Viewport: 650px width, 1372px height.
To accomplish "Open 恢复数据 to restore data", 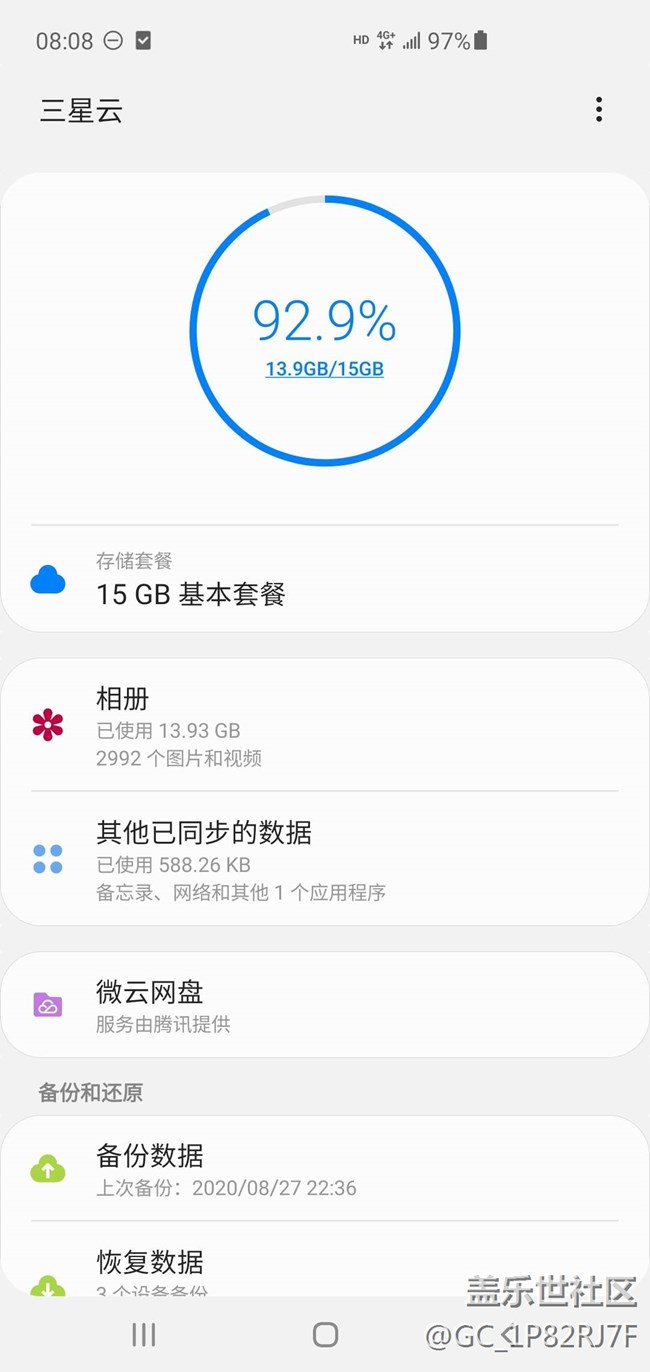I will (x=324, y=1265).
